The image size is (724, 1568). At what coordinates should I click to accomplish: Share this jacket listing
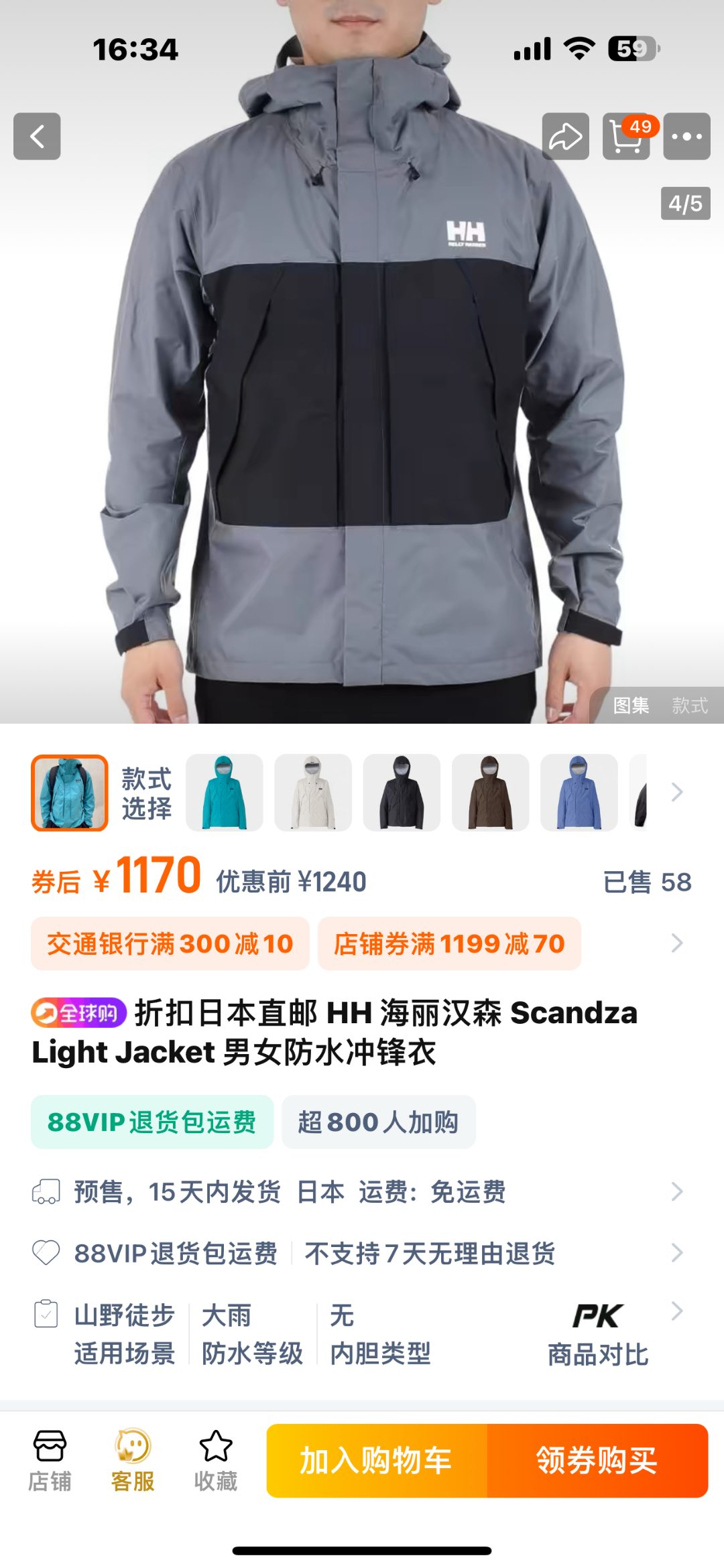pos(565,136)
